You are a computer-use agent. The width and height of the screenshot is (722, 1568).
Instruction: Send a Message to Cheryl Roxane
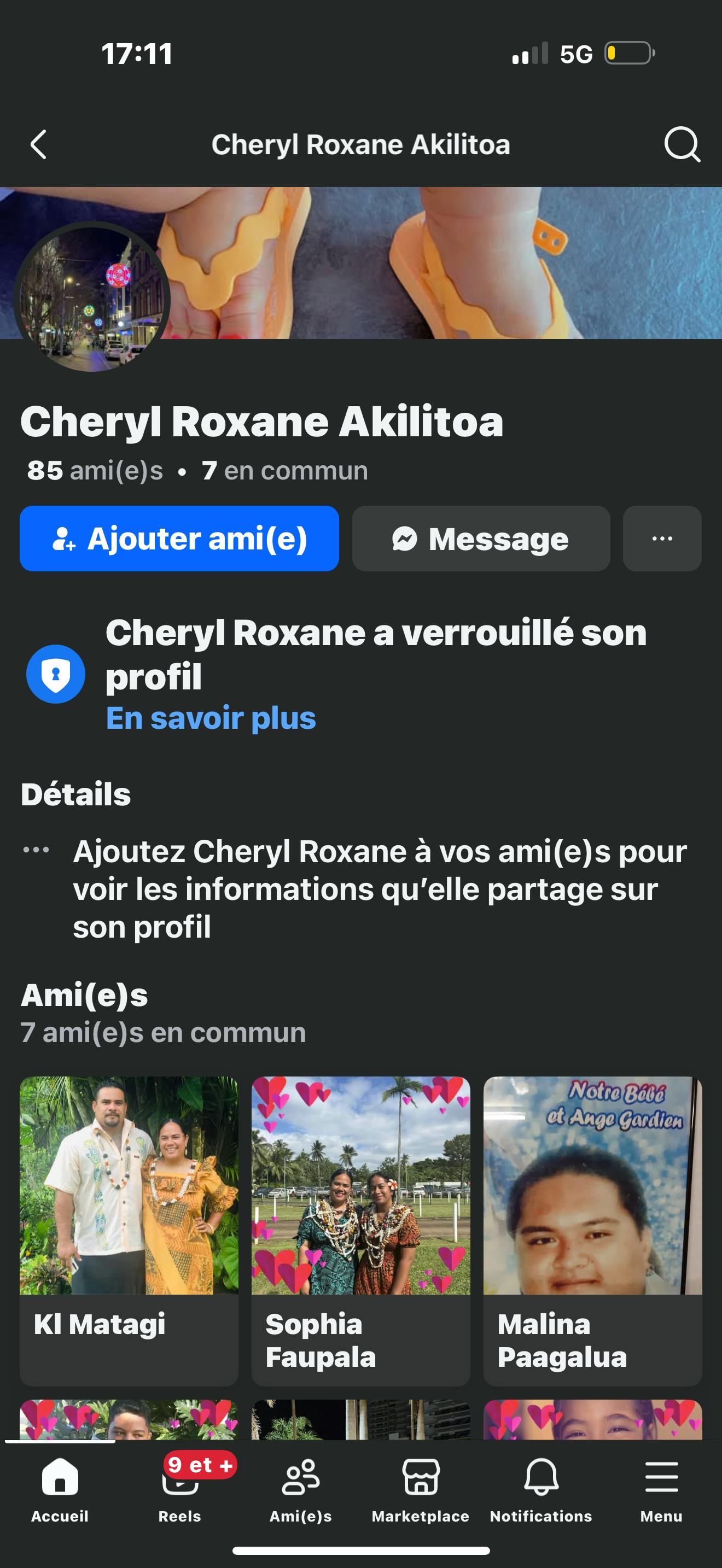point(481,539)
